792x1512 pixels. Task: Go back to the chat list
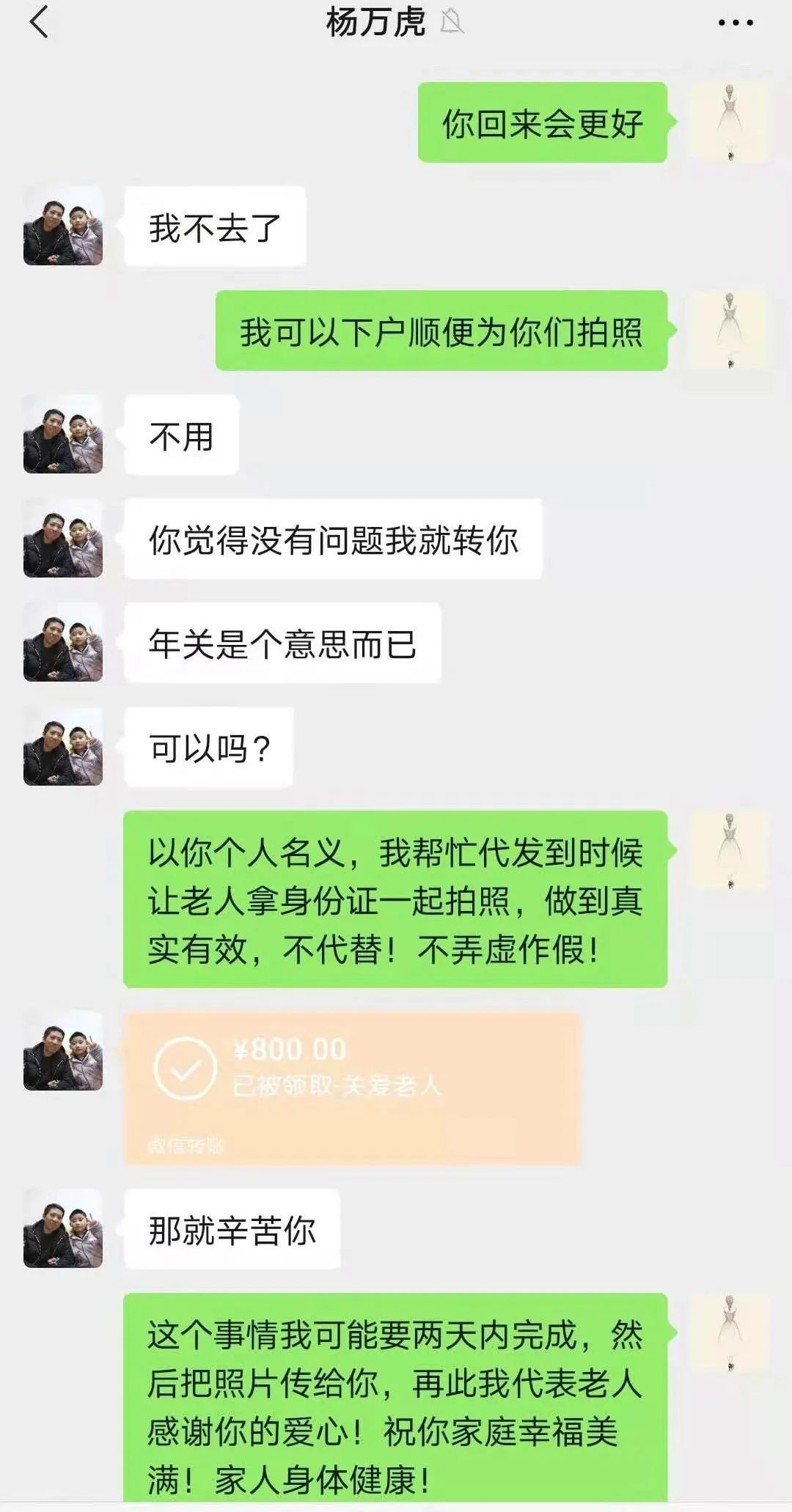pyautogui.click(x=39, y=22)
